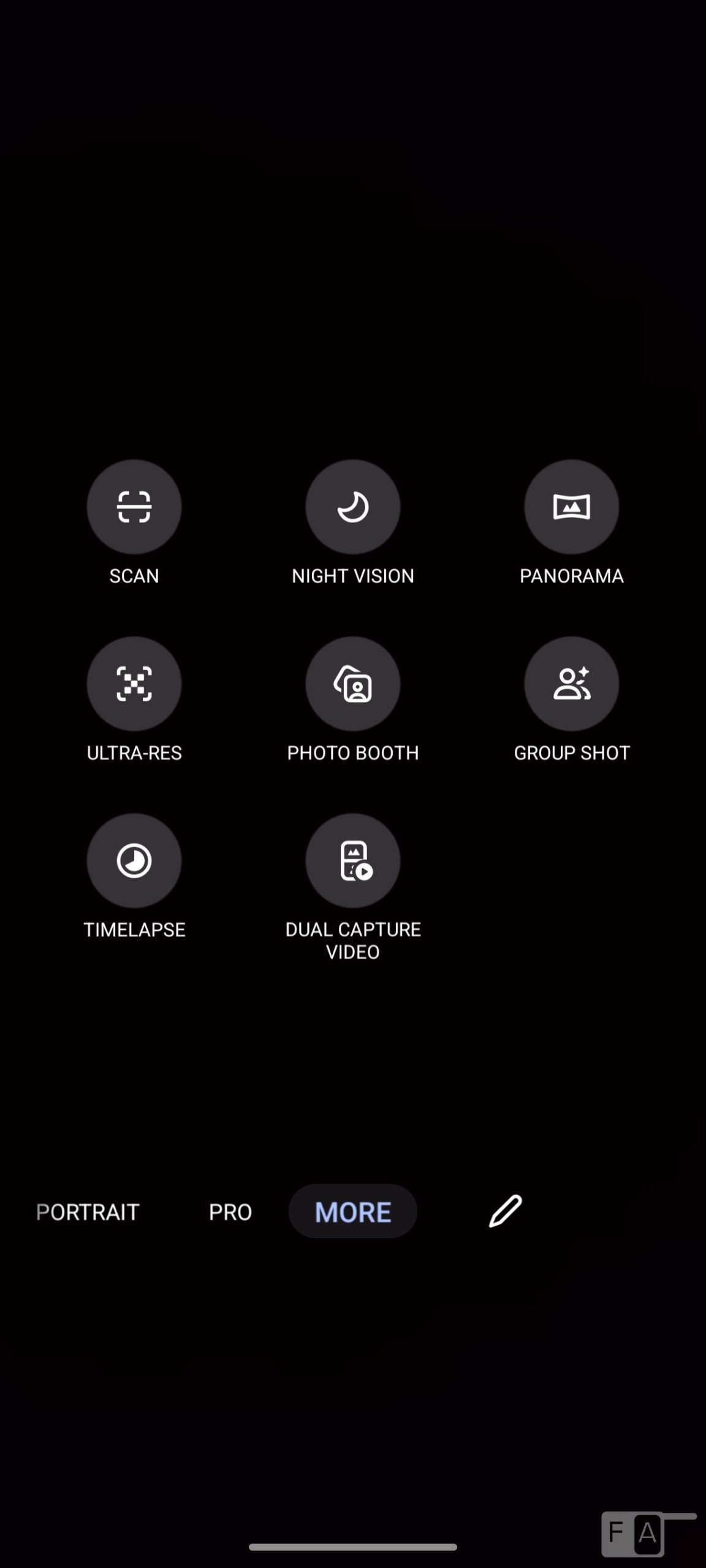Launch Photo Booth mode
The width and height of the screenshot is (706, 1568).
tap(353, 684)
